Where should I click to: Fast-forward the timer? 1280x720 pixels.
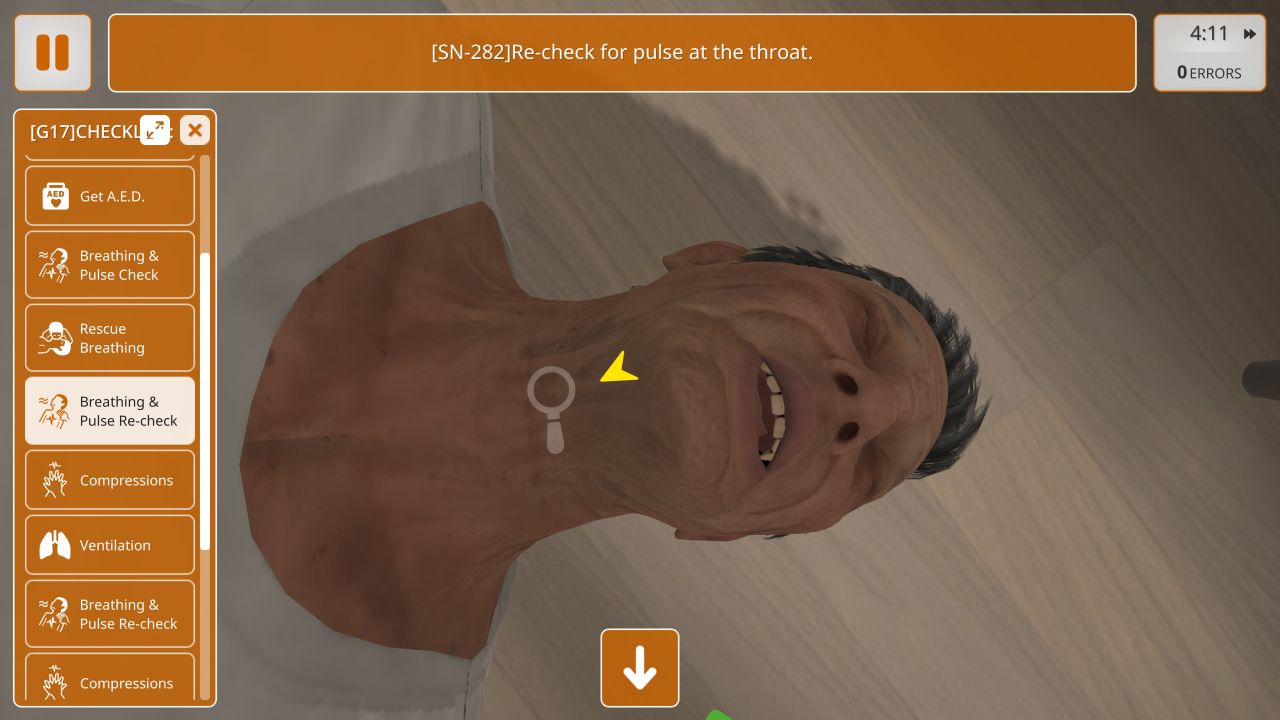click(1249, 34)
